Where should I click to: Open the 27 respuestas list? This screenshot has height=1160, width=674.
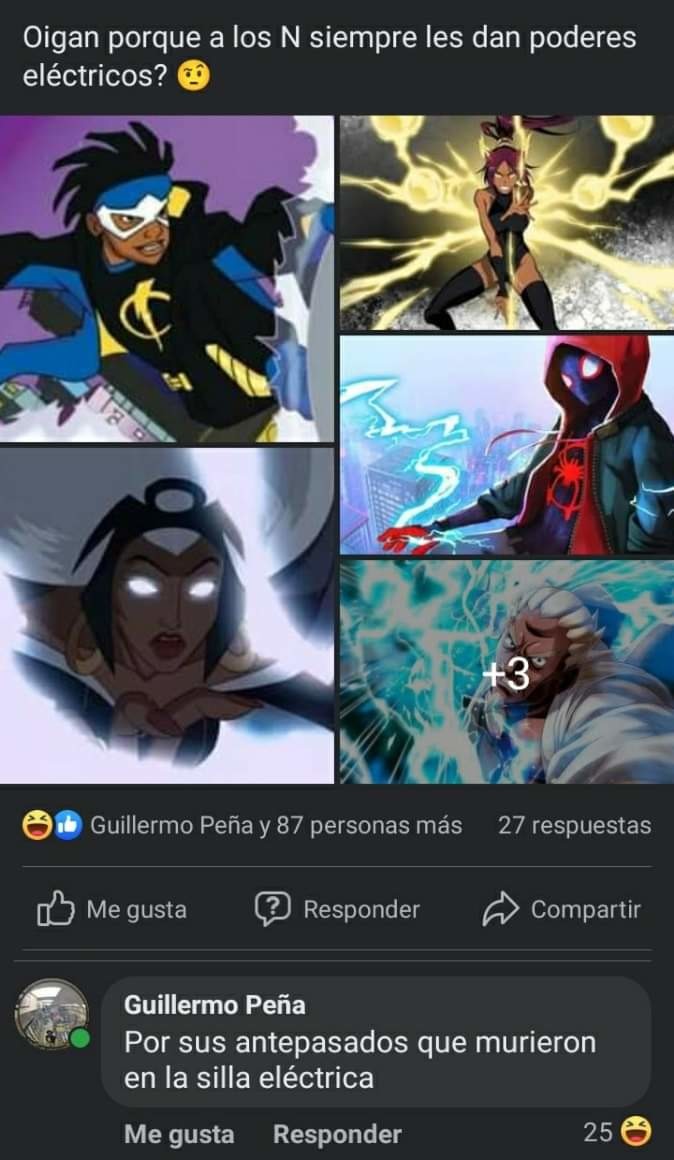575,825
